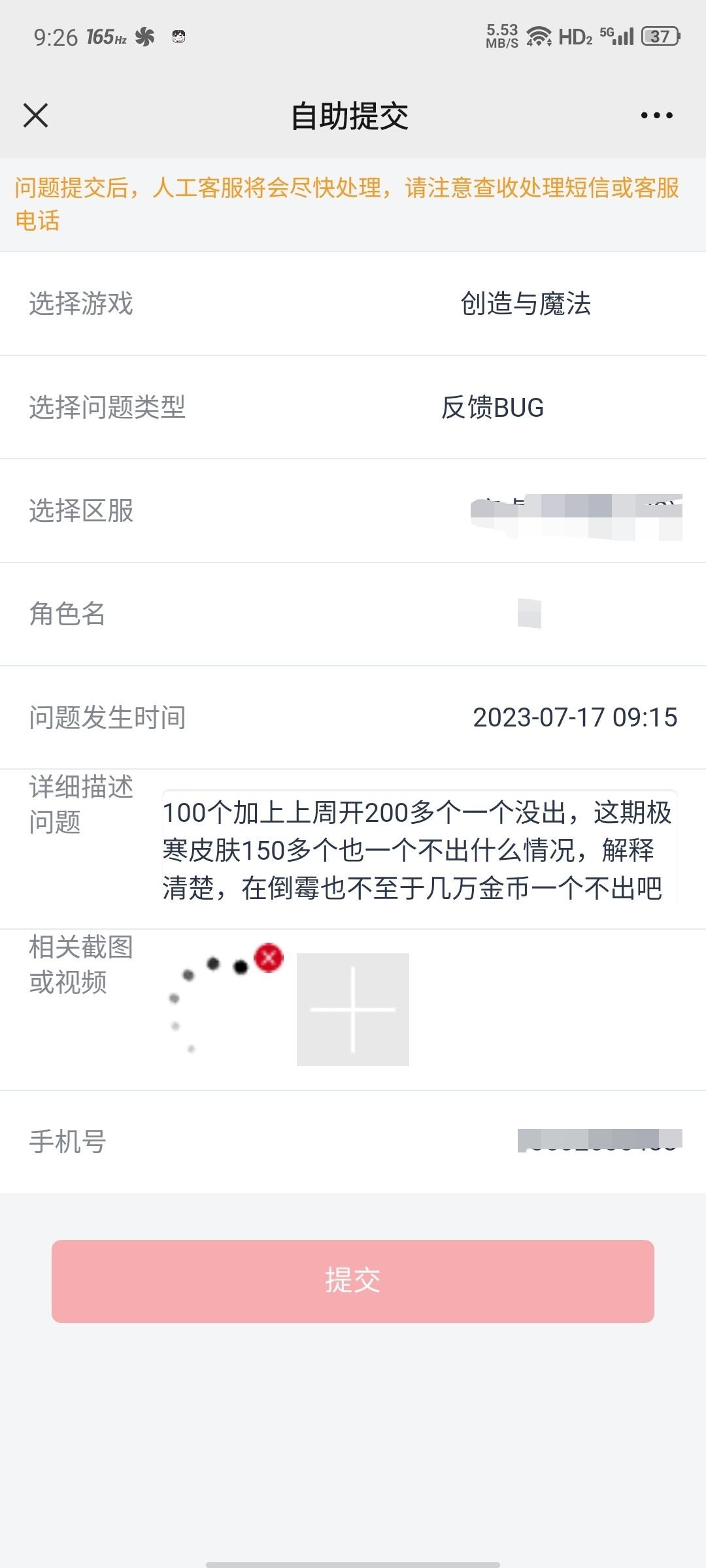The width and height of the screenshot is (706, 1568).
Task: Open the 选择区服 server picker
Action: pos(353,511)
